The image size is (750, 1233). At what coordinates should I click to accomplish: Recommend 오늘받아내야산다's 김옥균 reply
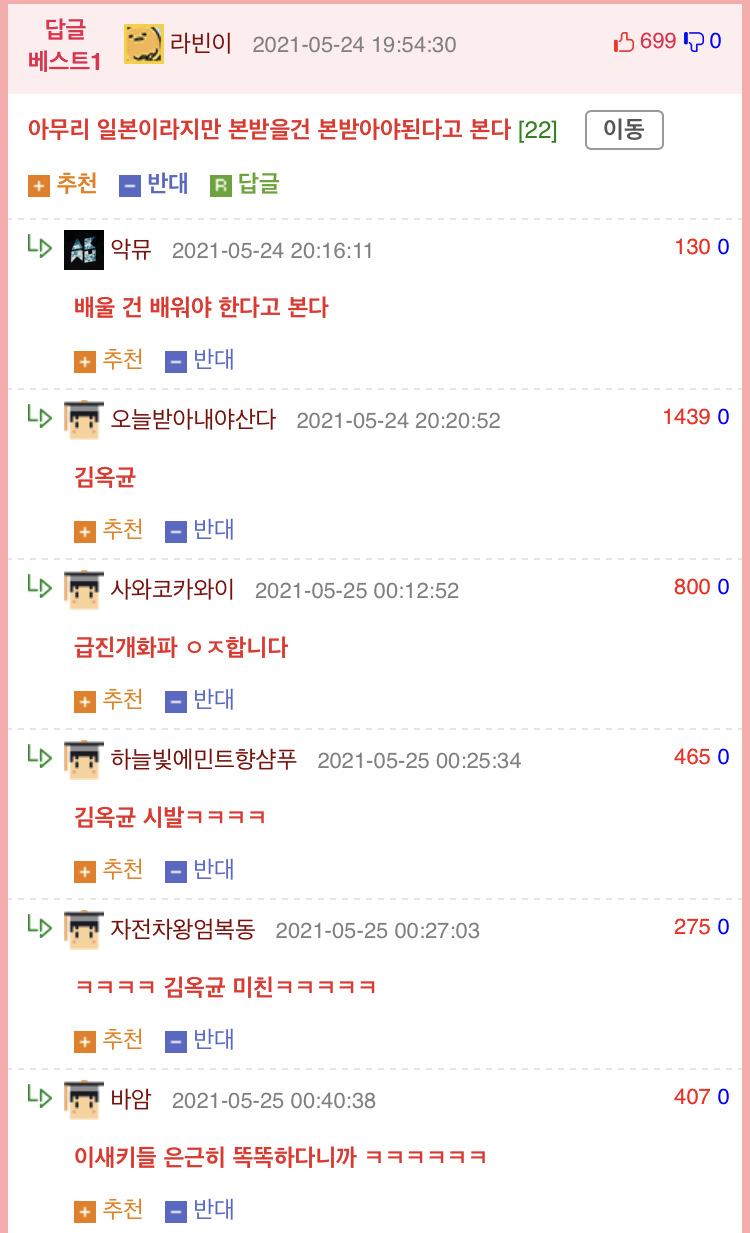(x=110, y=530)
